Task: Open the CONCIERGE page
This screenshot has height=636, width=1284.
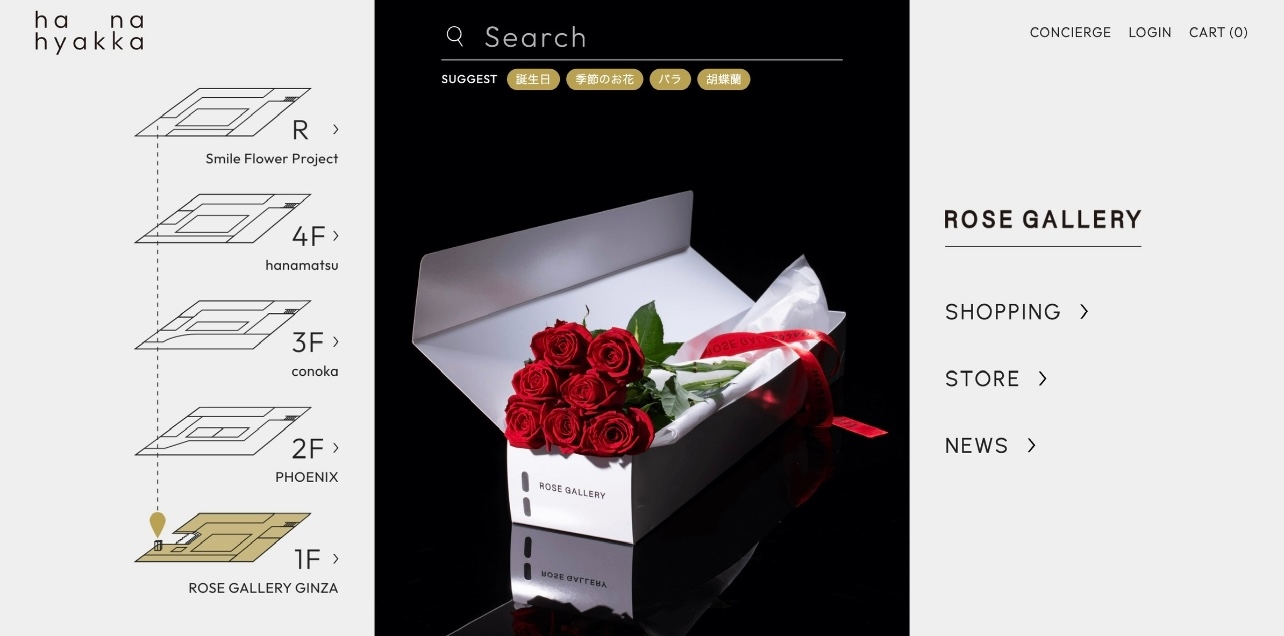Action: pyautogui.click(x=1070, y=32)
